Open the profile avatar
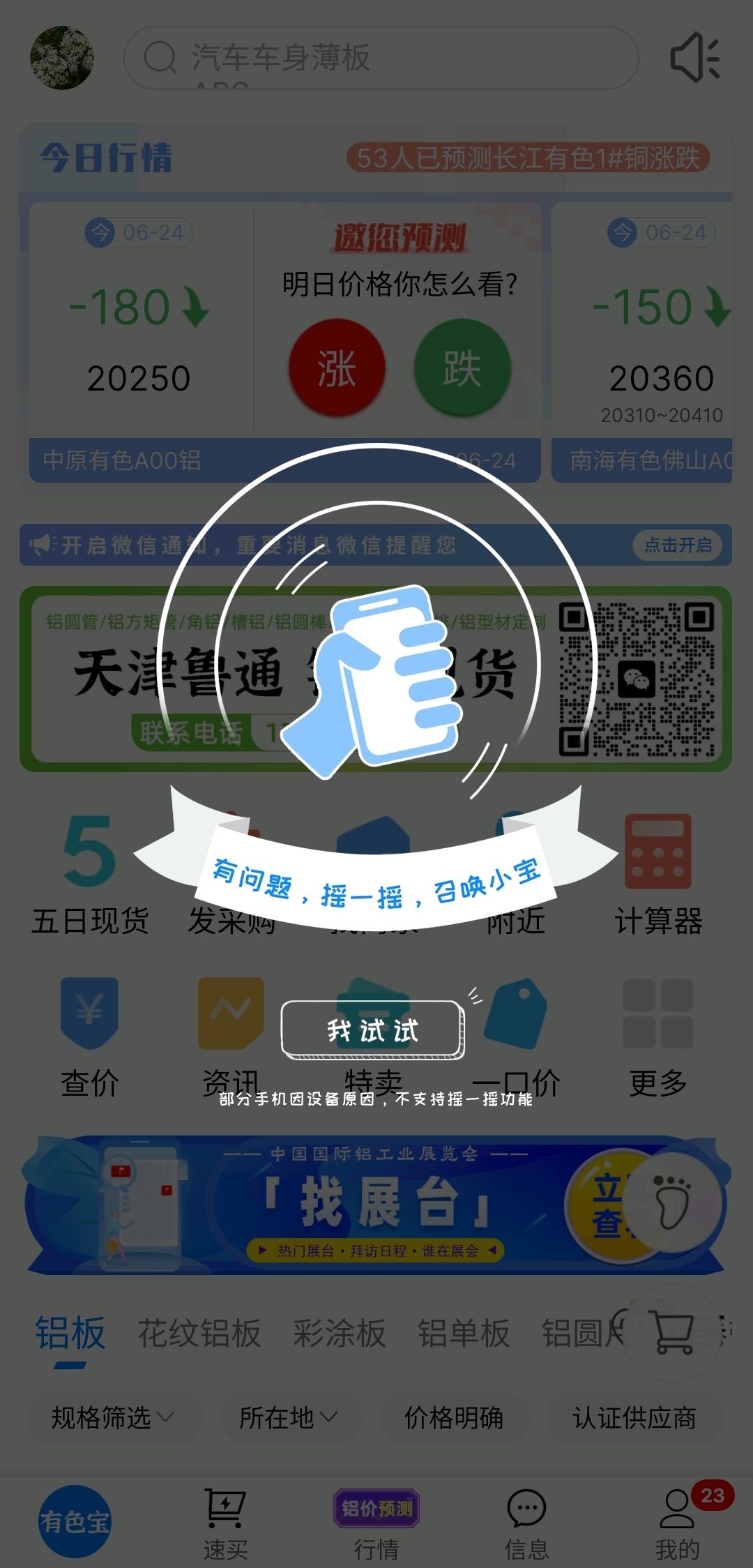Image resolution: width=753 pixels, height=1568 pixels. tap(62, 58)
